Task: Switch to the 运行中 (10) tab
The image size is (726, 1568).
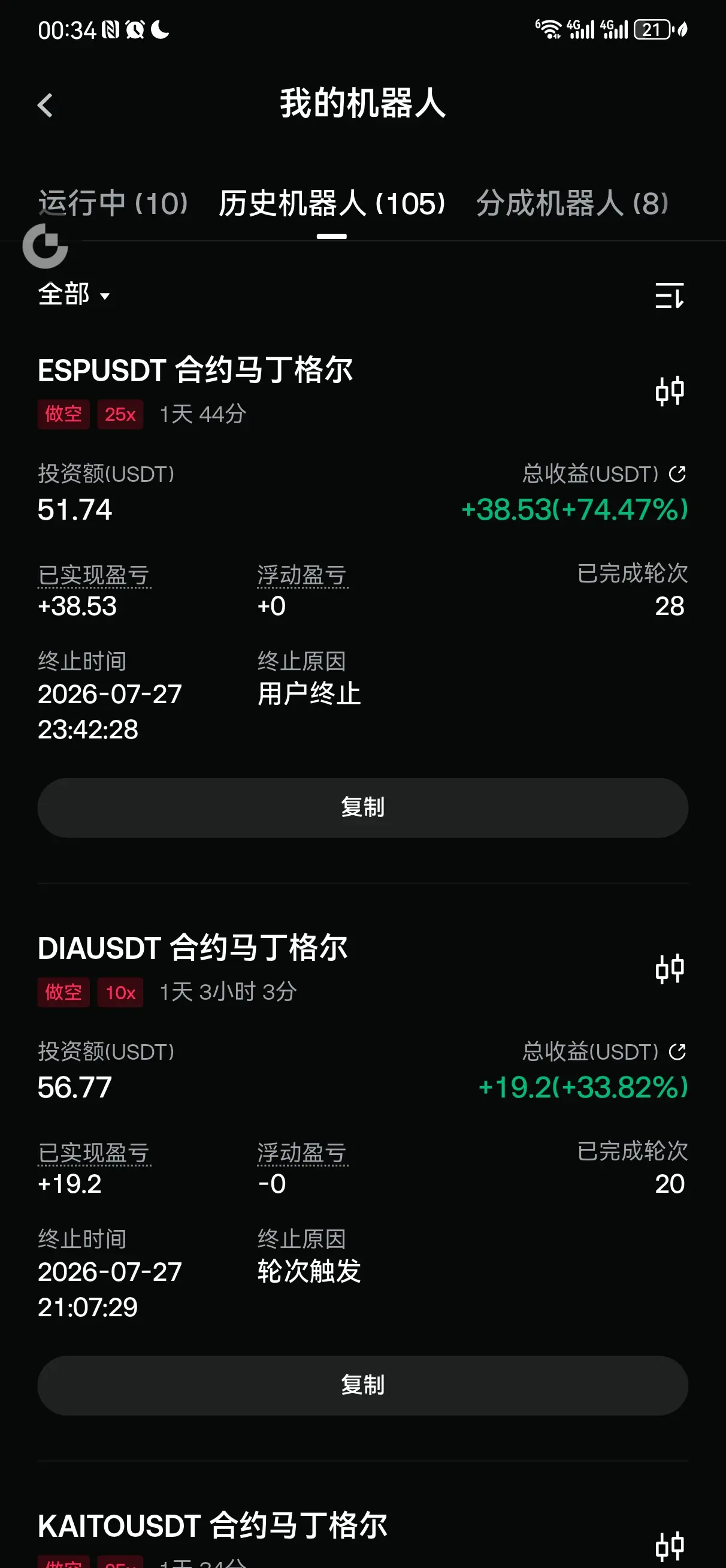Action: [x=114, y=203]
